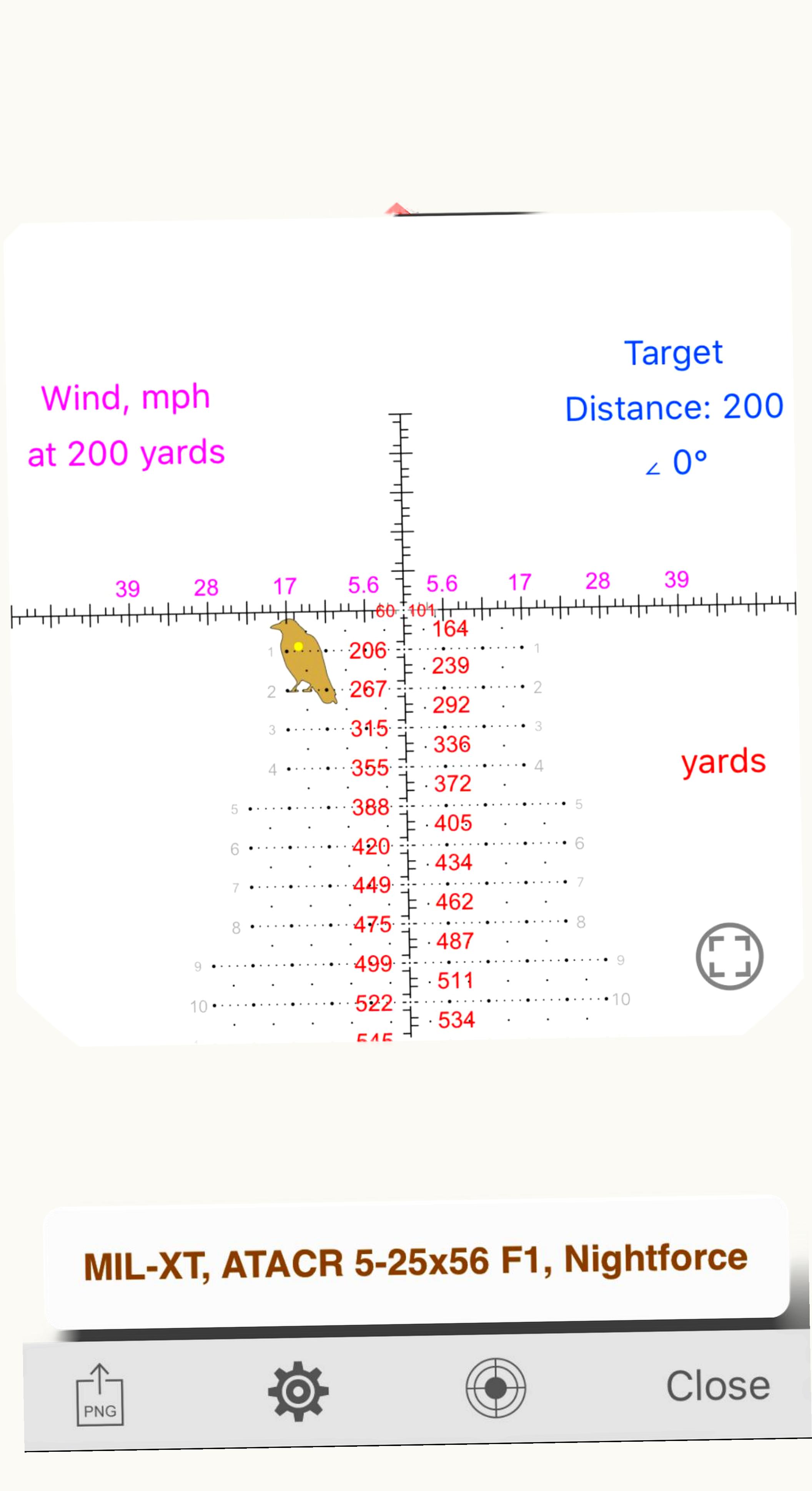Expand reticle to full screen
This screenshot has width=812, height=1491.
[729, 956]
